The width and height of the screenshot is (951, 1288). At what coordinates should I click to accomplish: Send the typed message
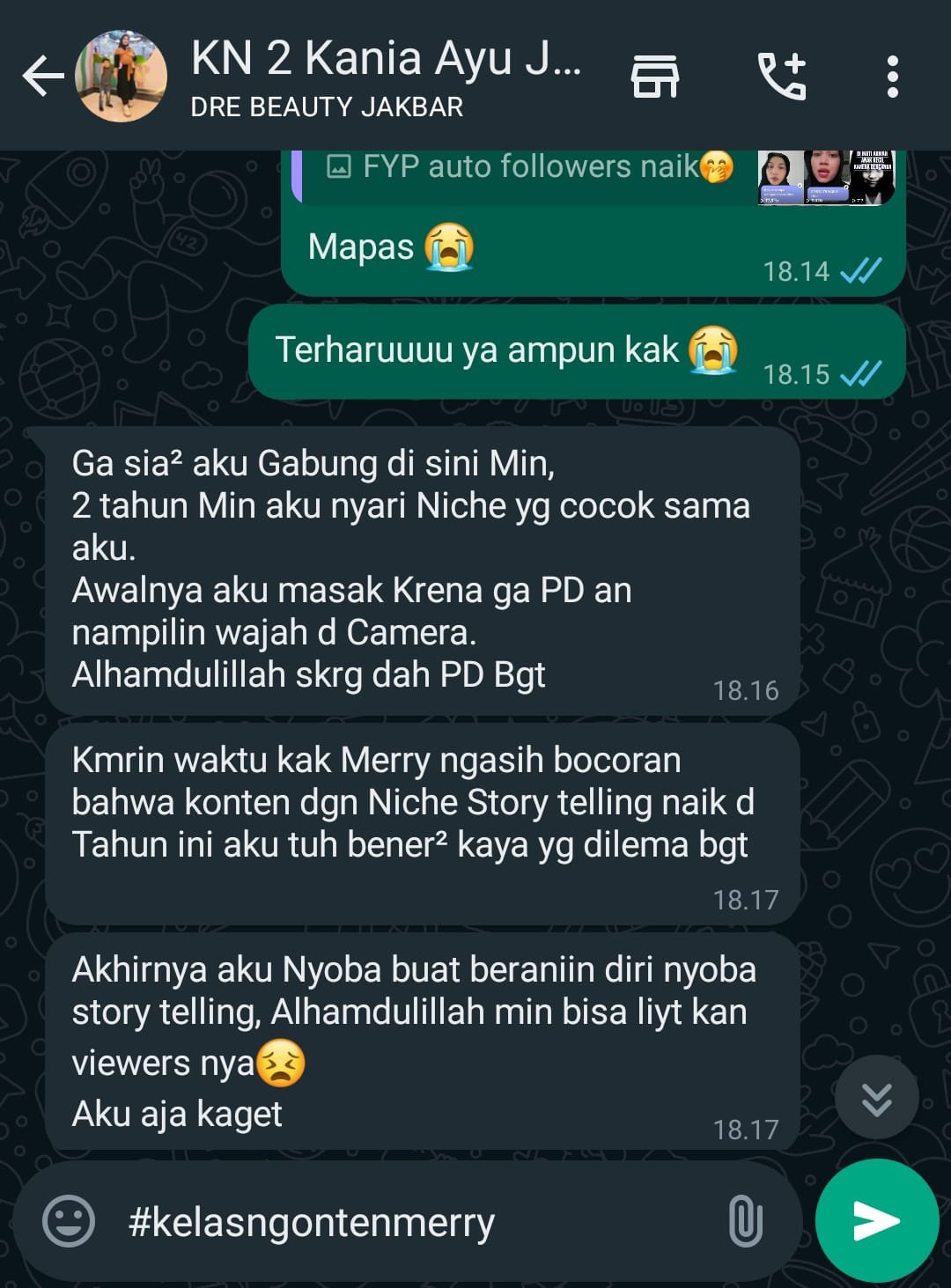tap(876, 1220)
